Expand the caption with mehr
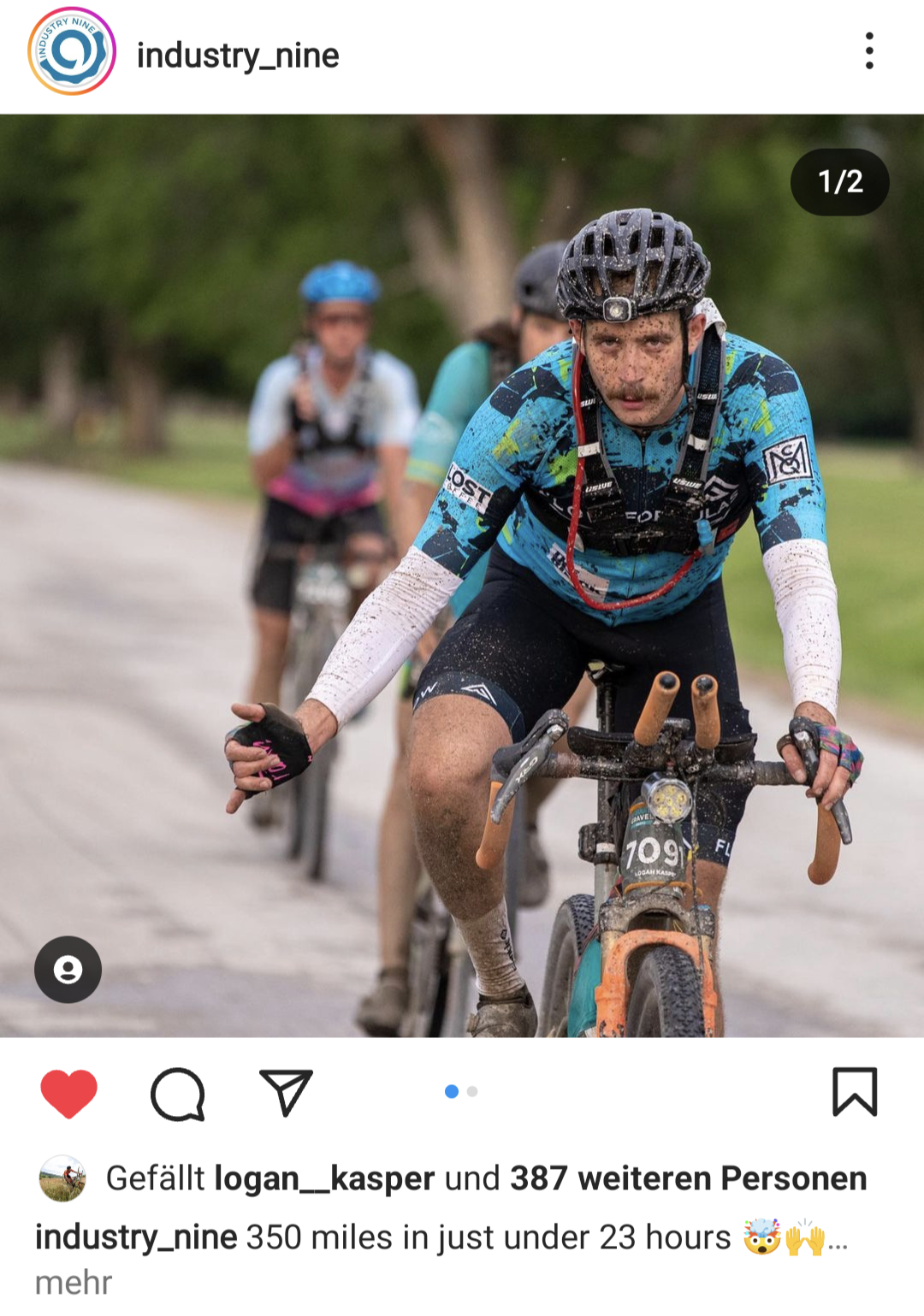924x1316 pixels. point(74,1282)
